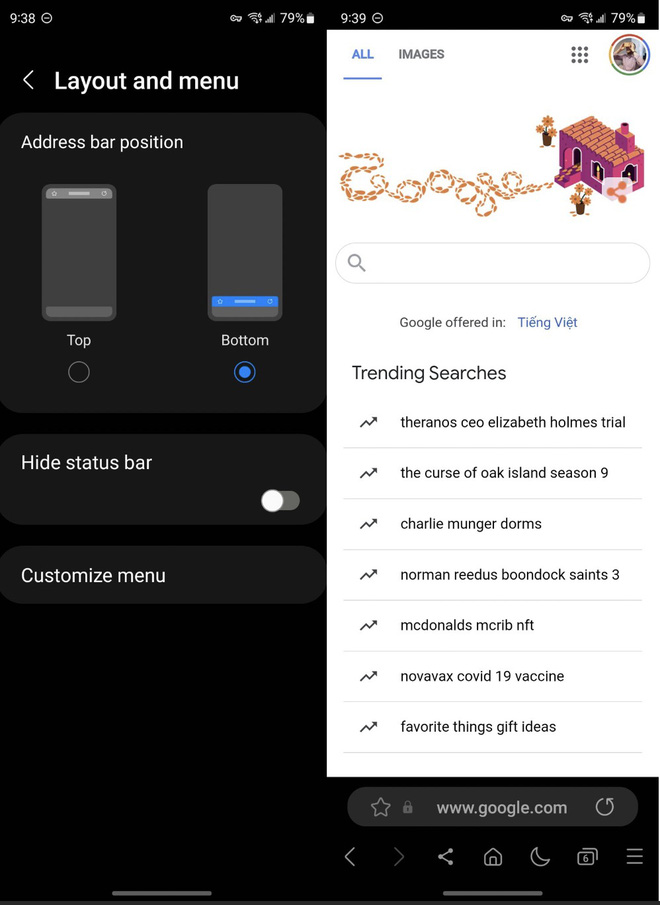Select Bottom address bar position
Viewport: 660px width, 905px height.
point(244,372)
